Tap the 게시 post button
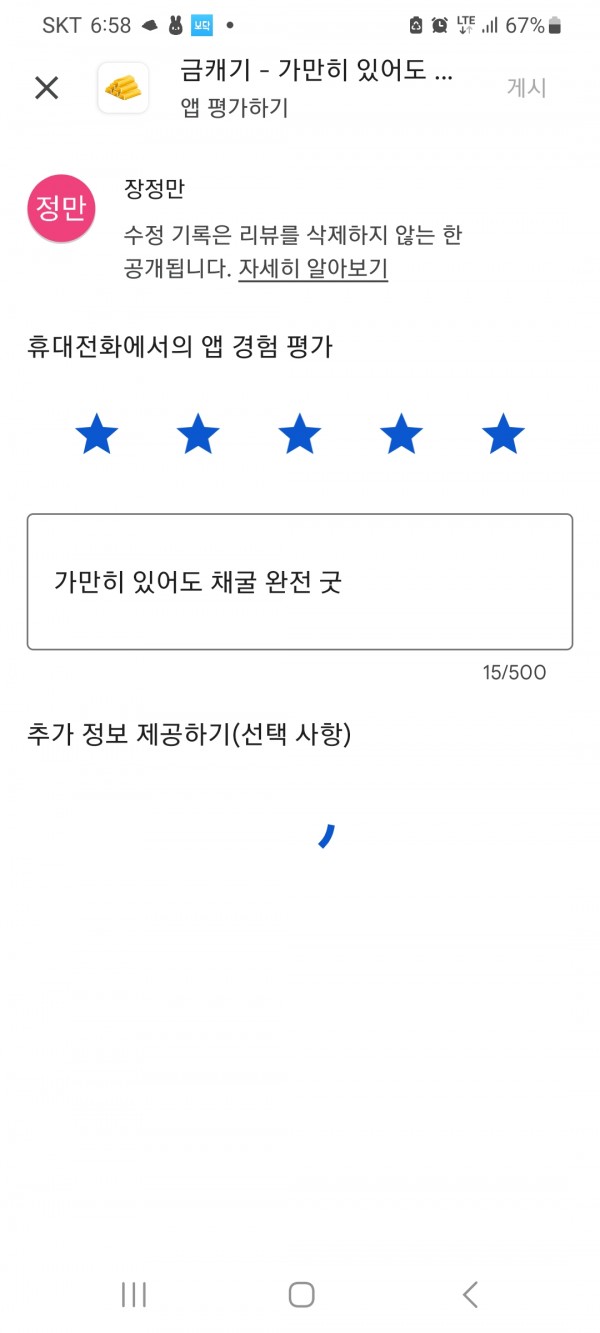600x1333 pixels. (526, 88)
